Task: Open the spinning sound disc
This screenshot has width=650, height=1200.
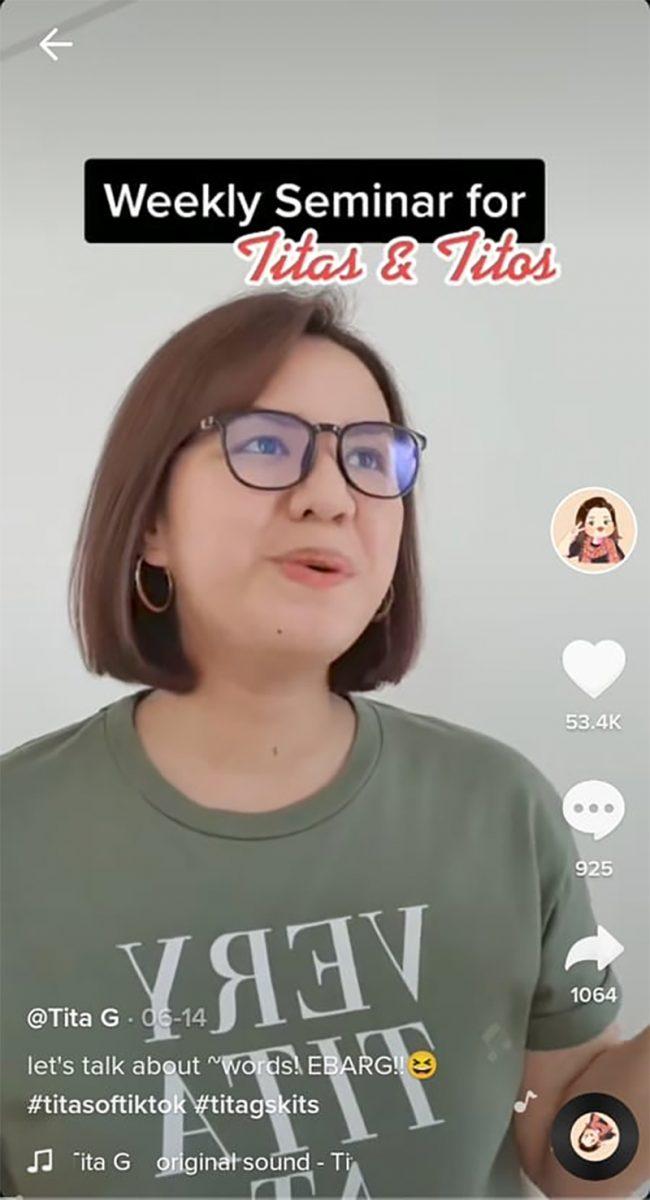Action: [x=594, y=1135]
